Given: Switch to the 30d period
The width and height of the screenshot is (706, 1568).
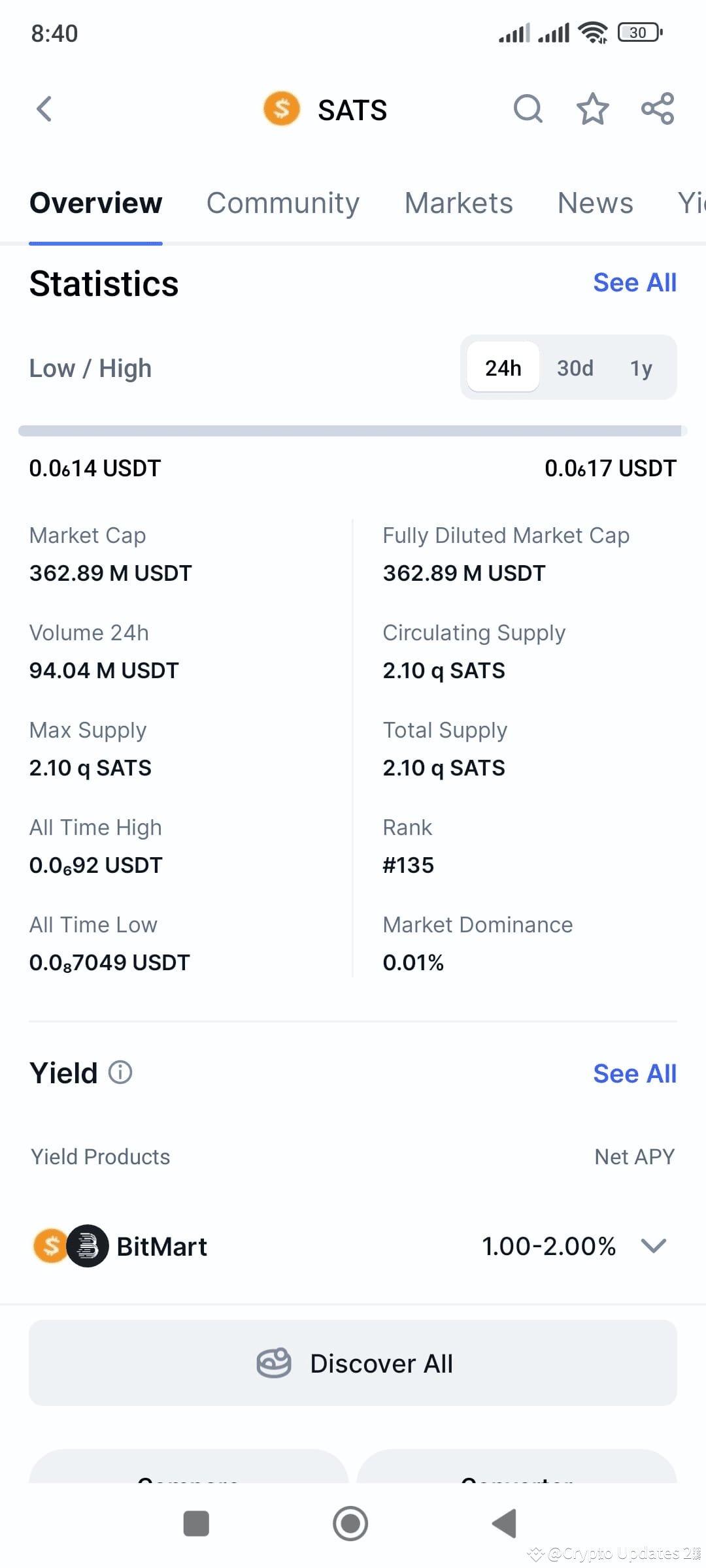Looking at the screenshot, I should [574, 368].
